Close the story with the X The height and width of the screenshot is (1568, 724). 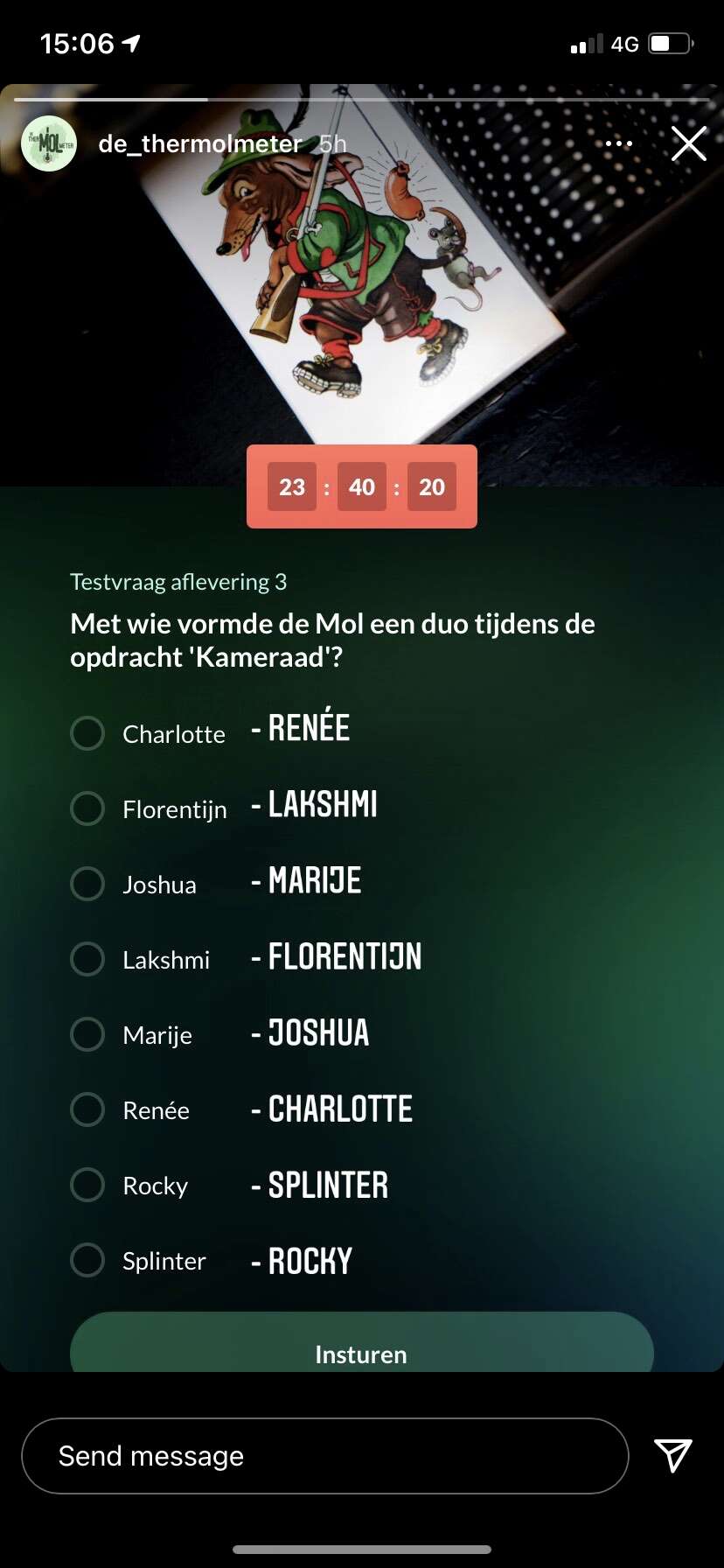[689, 143]
